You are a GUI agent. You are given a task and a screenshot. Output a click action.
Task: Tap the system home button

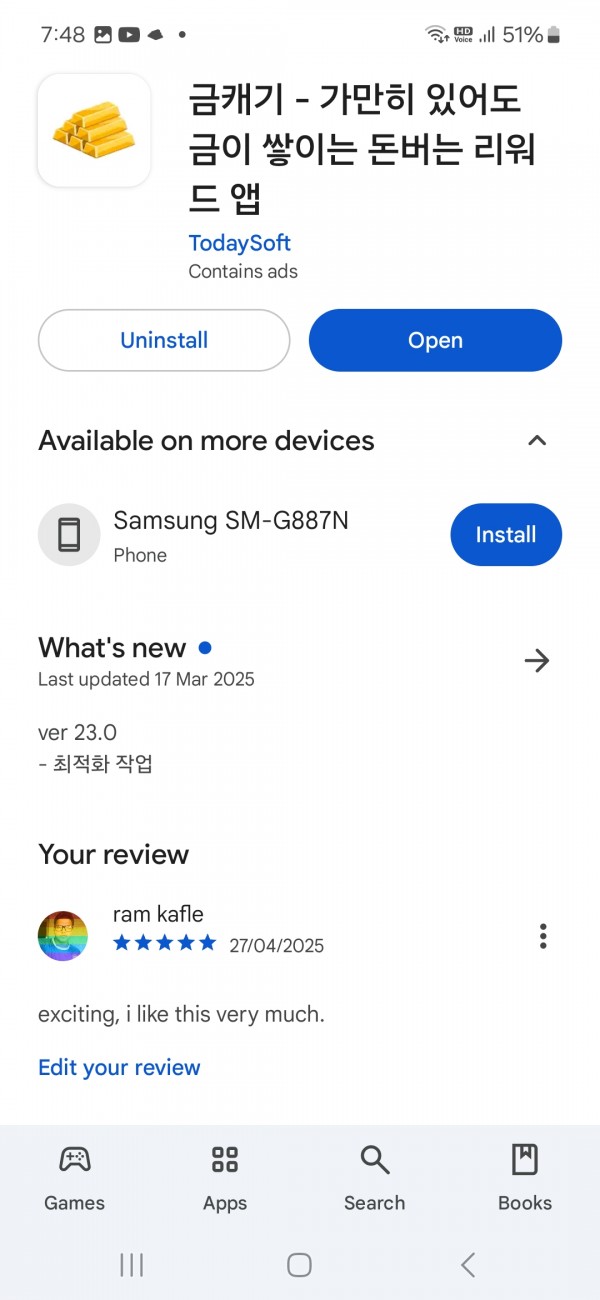click(299, 1265)
